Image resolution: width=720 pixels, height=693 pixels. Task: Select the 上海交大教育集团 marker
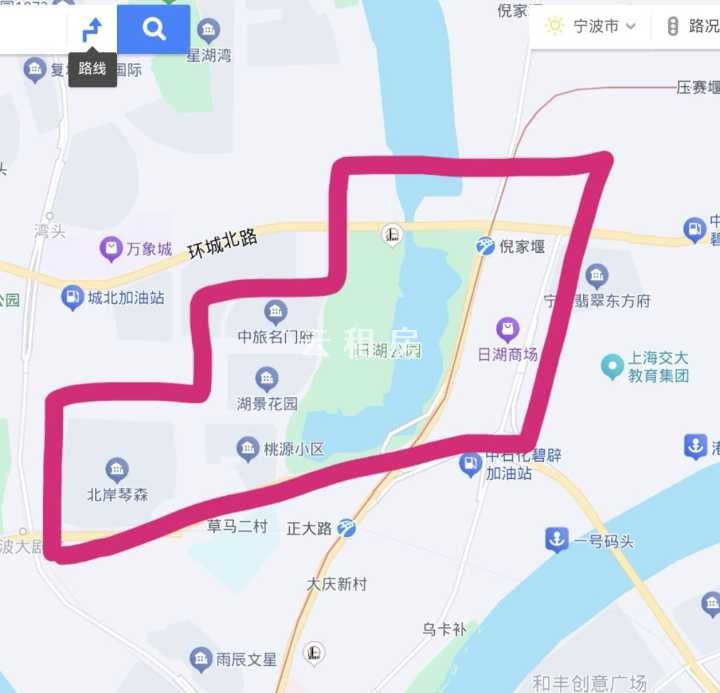pos(612,366)
